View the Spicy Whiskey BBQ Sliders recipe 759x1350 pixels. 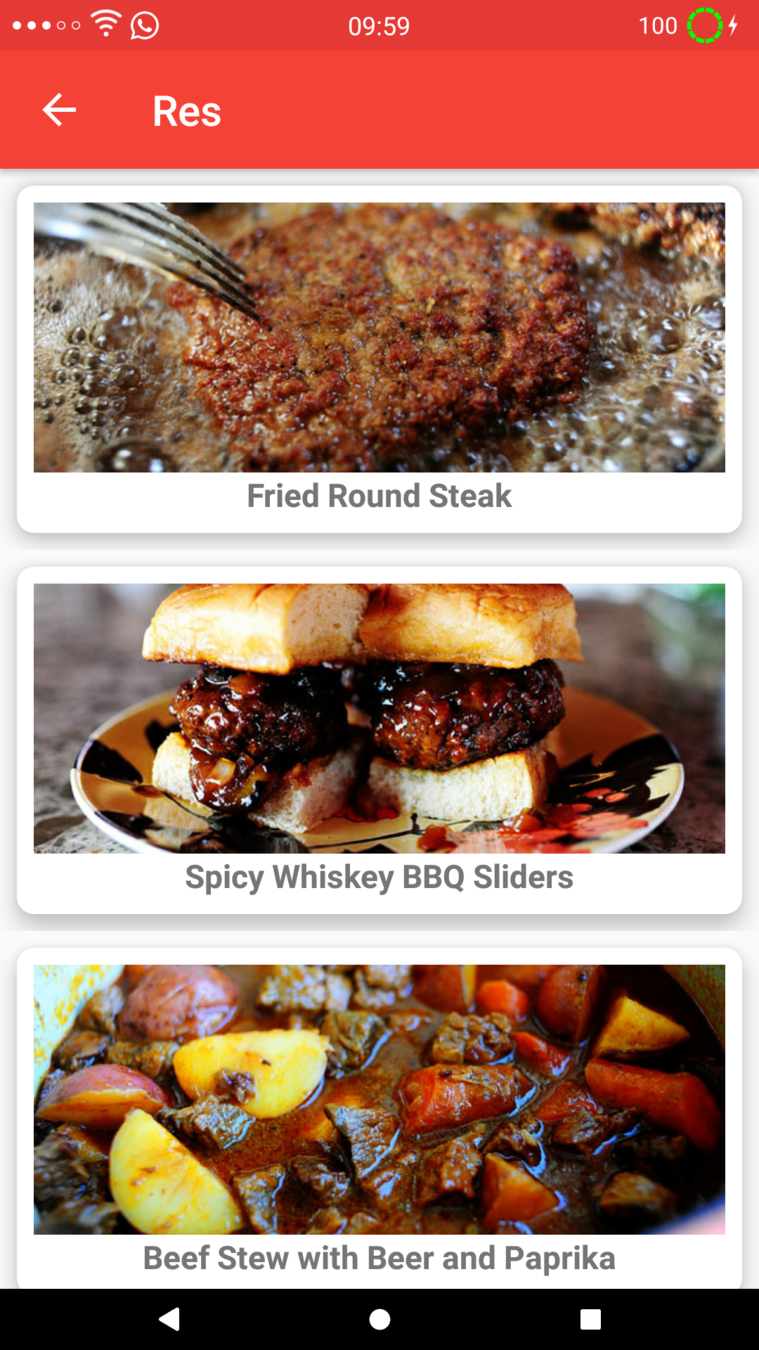[379, 739]
